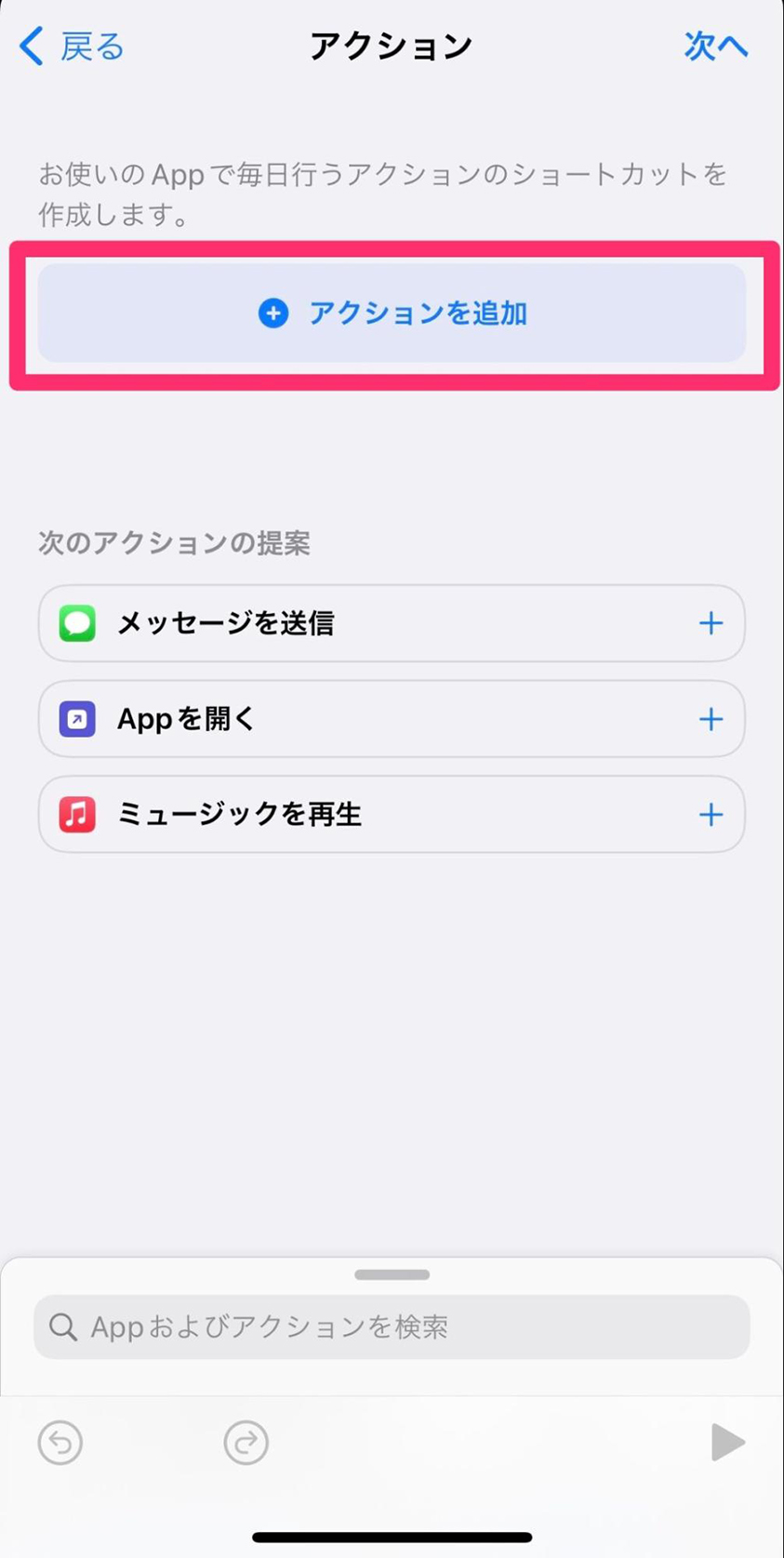This screenshot has width=784, height=1558.
Task: Open the Appおよびアクションを検索 search field
Action: click(x=392, y=1326)
